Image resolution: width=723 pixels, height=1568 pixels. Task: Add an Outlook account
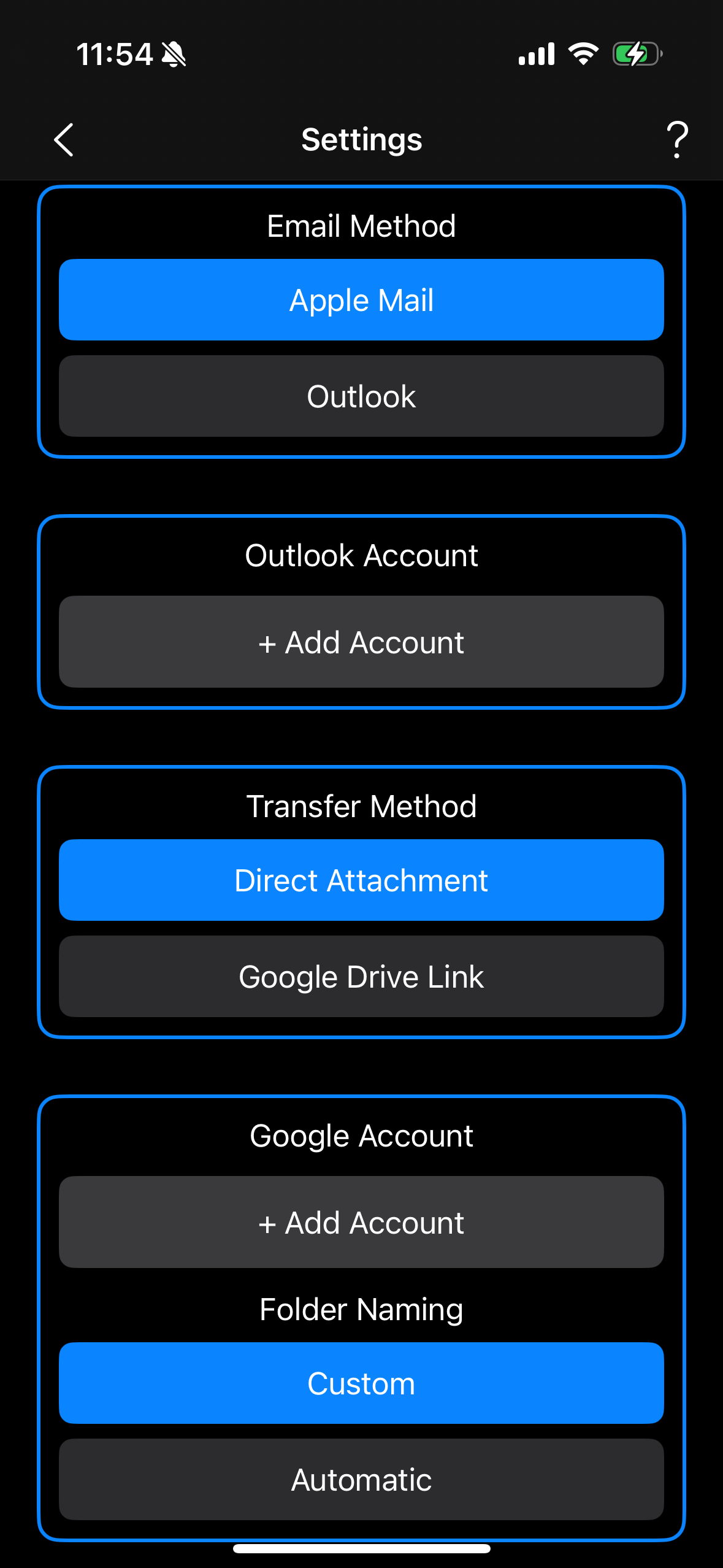tap(361, 642)
